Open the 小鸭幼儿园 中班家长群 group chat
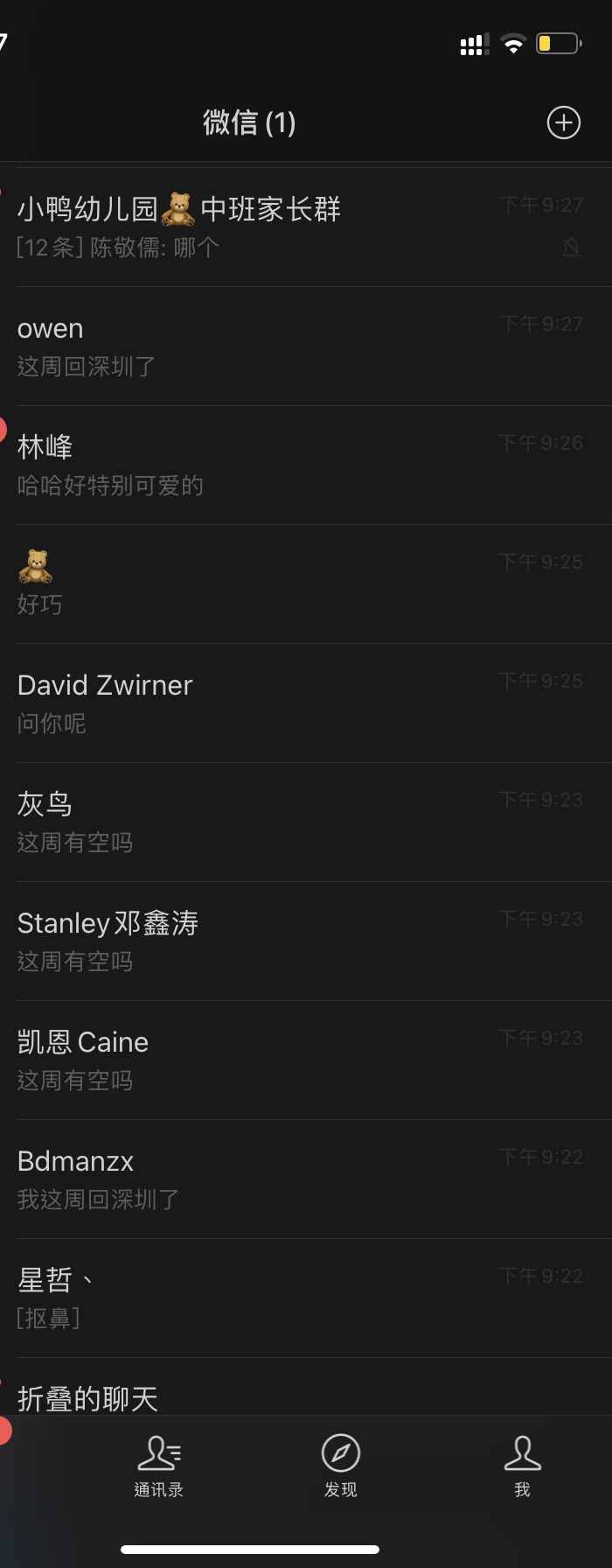The height and width of the screenshot is (1568, 612). pyautogui.click(x=306, y=227)
